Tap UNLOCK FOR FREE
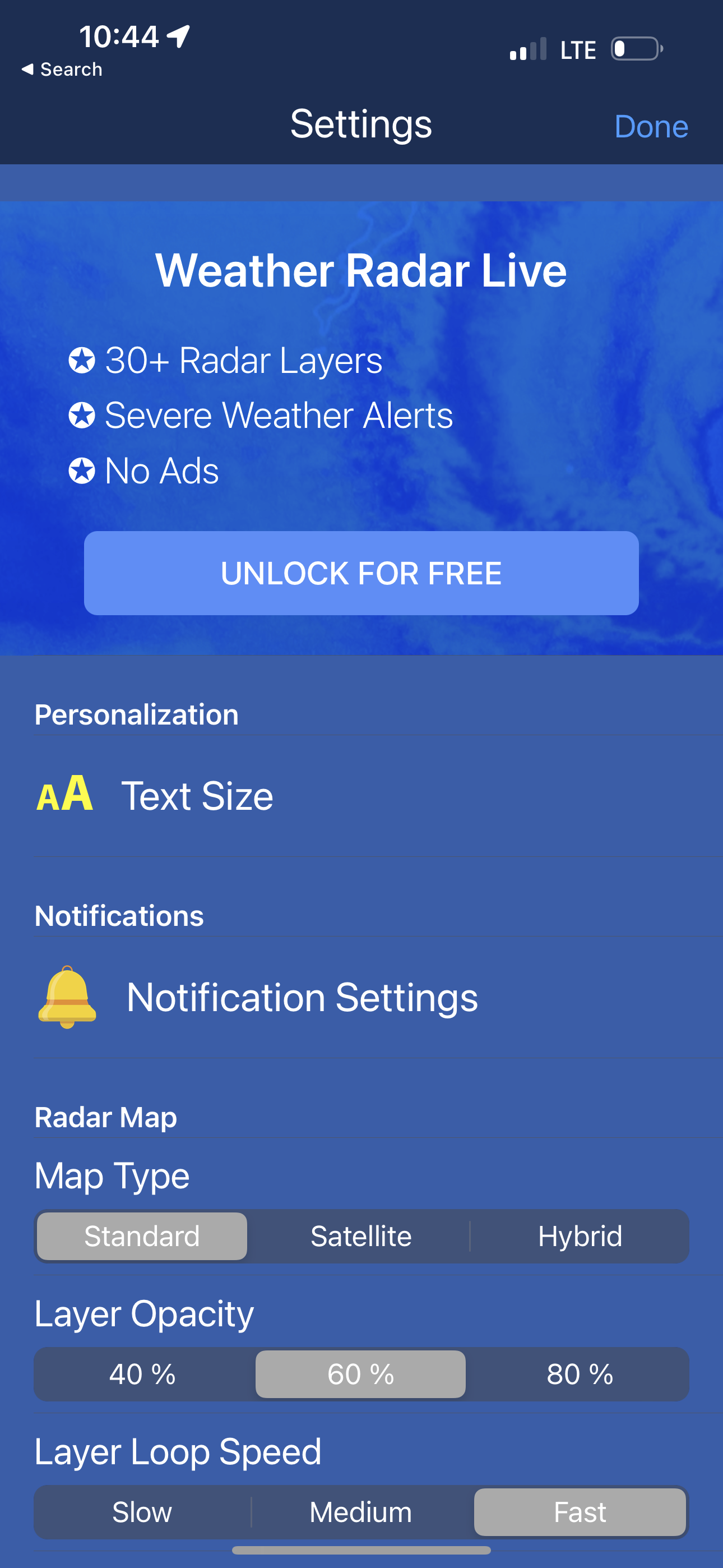 click(x=361, y=573)
